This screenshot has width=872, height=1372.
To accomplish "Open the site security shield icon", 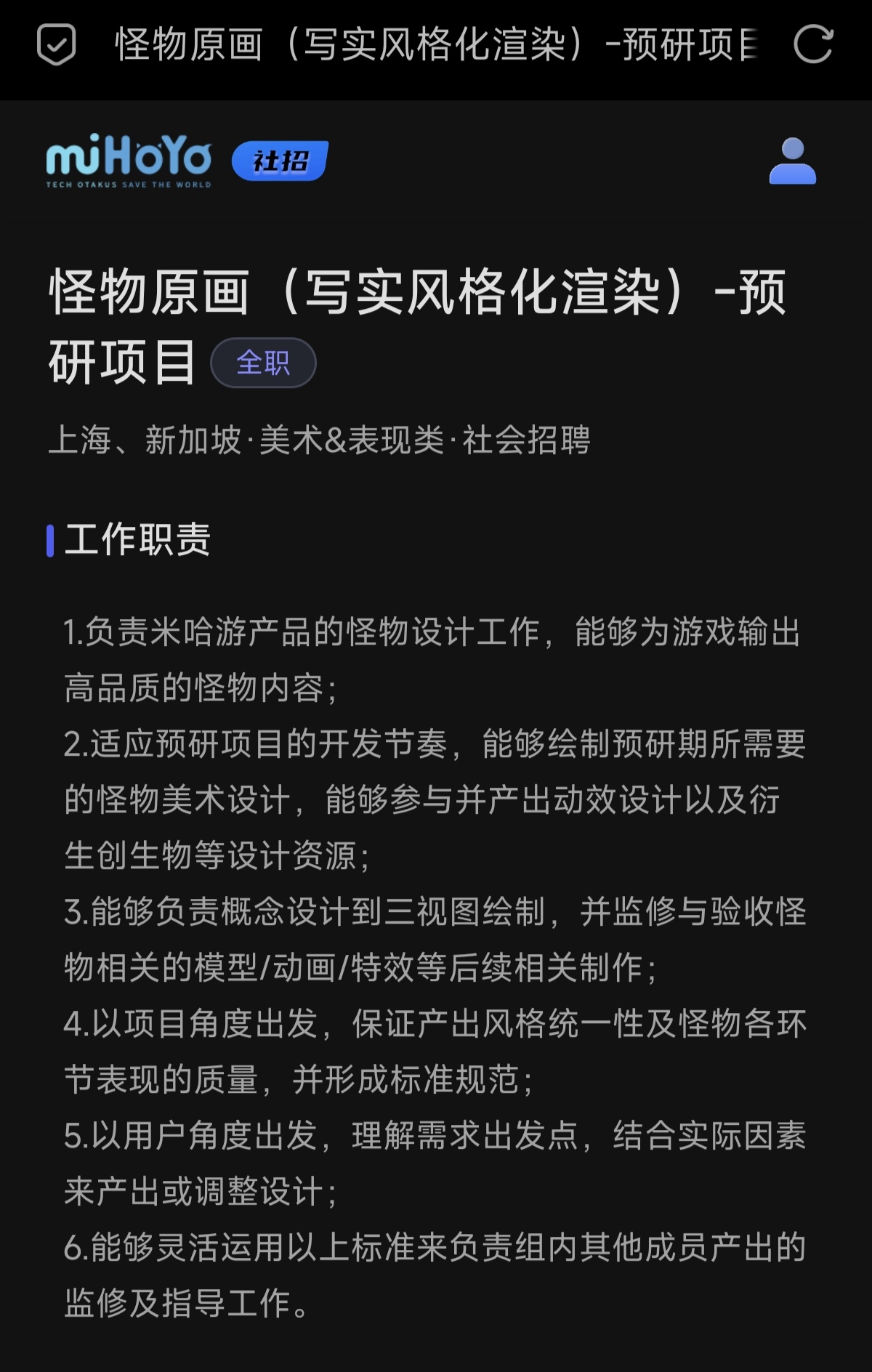I will pos(56,45).
